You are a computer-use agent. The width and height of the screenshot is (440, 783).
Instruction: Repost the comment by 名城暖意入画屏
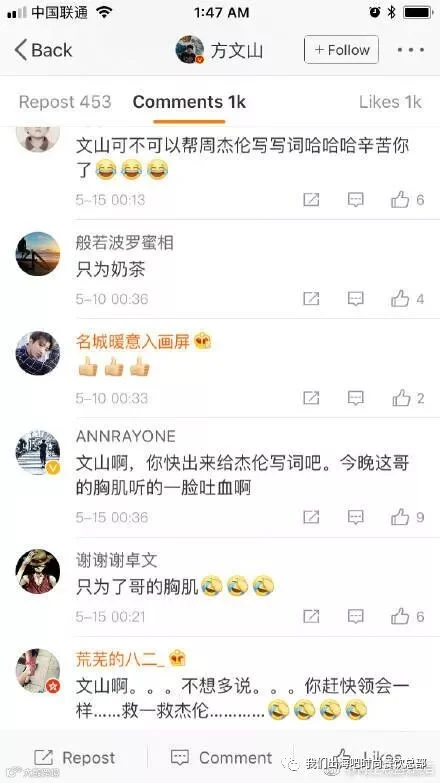click(311, 398)
